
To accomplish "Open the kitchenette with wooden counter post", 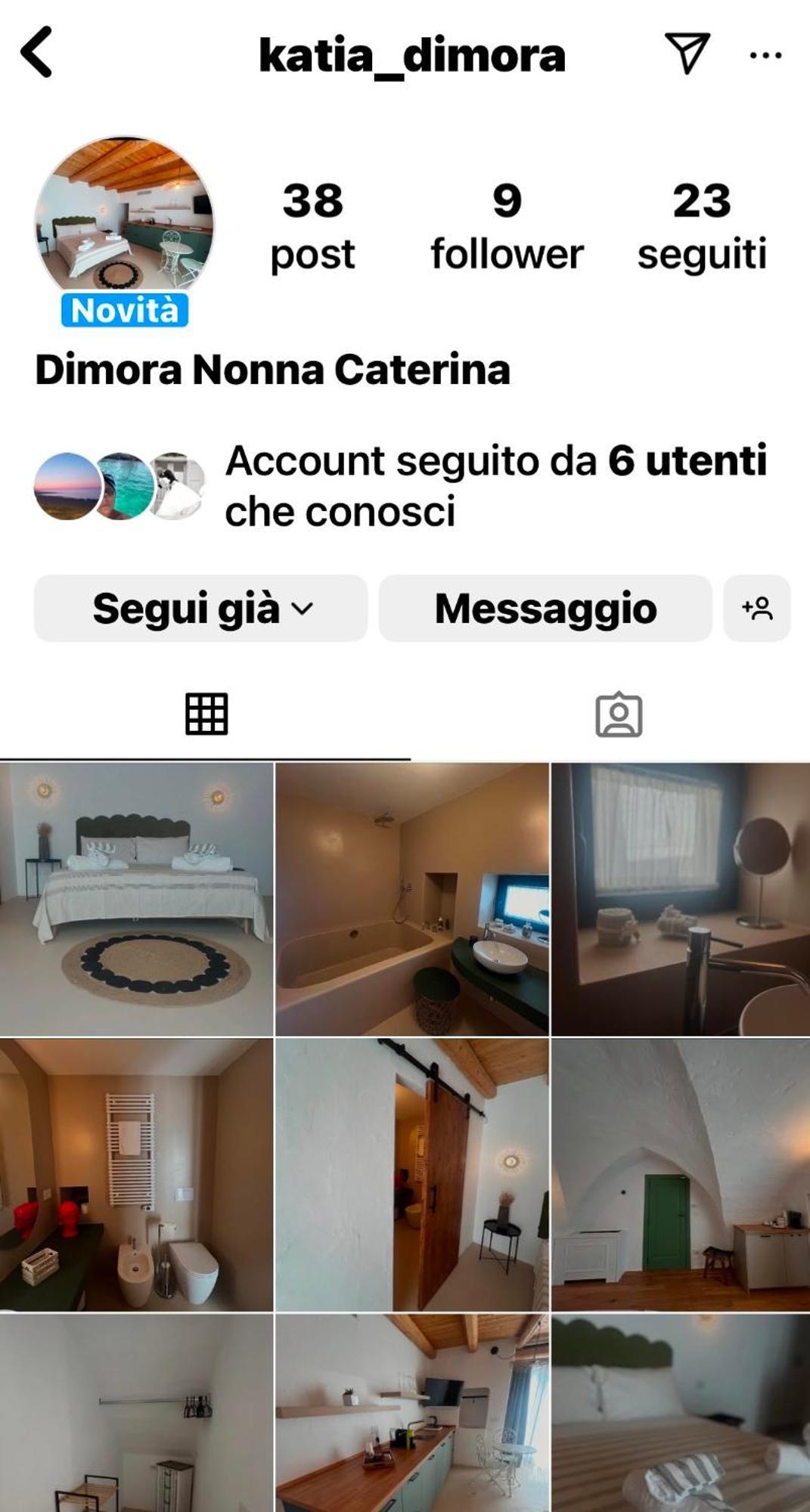I will click(x=412, y=1413).
